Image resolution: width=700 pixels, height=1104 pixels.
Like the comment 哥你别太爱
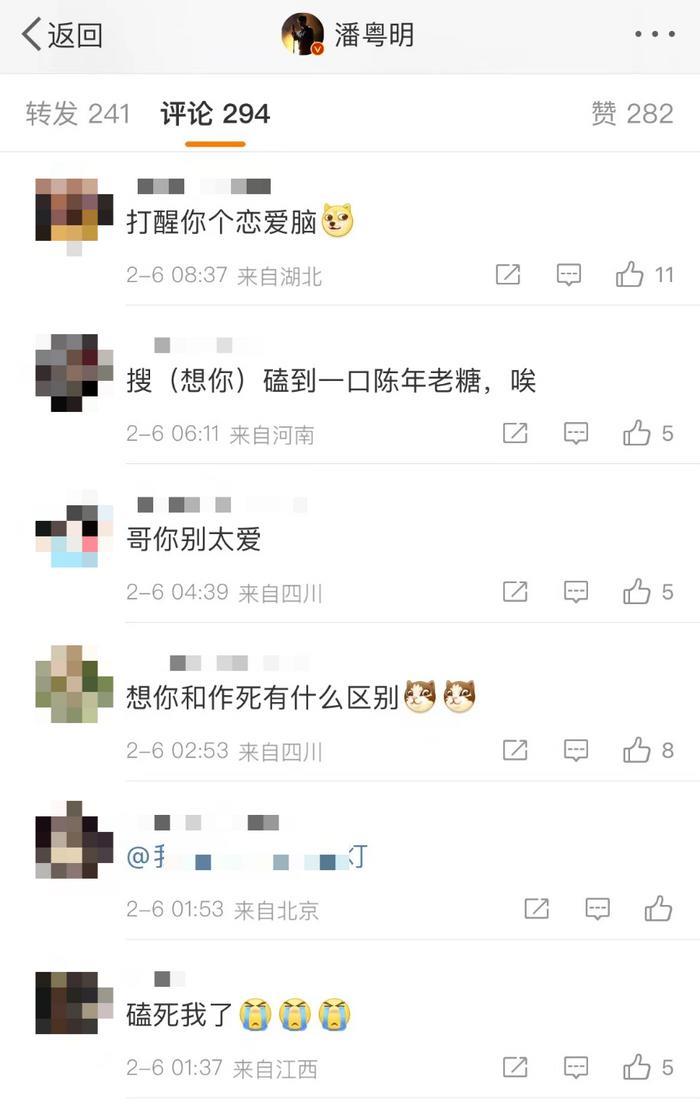(637, 592)
